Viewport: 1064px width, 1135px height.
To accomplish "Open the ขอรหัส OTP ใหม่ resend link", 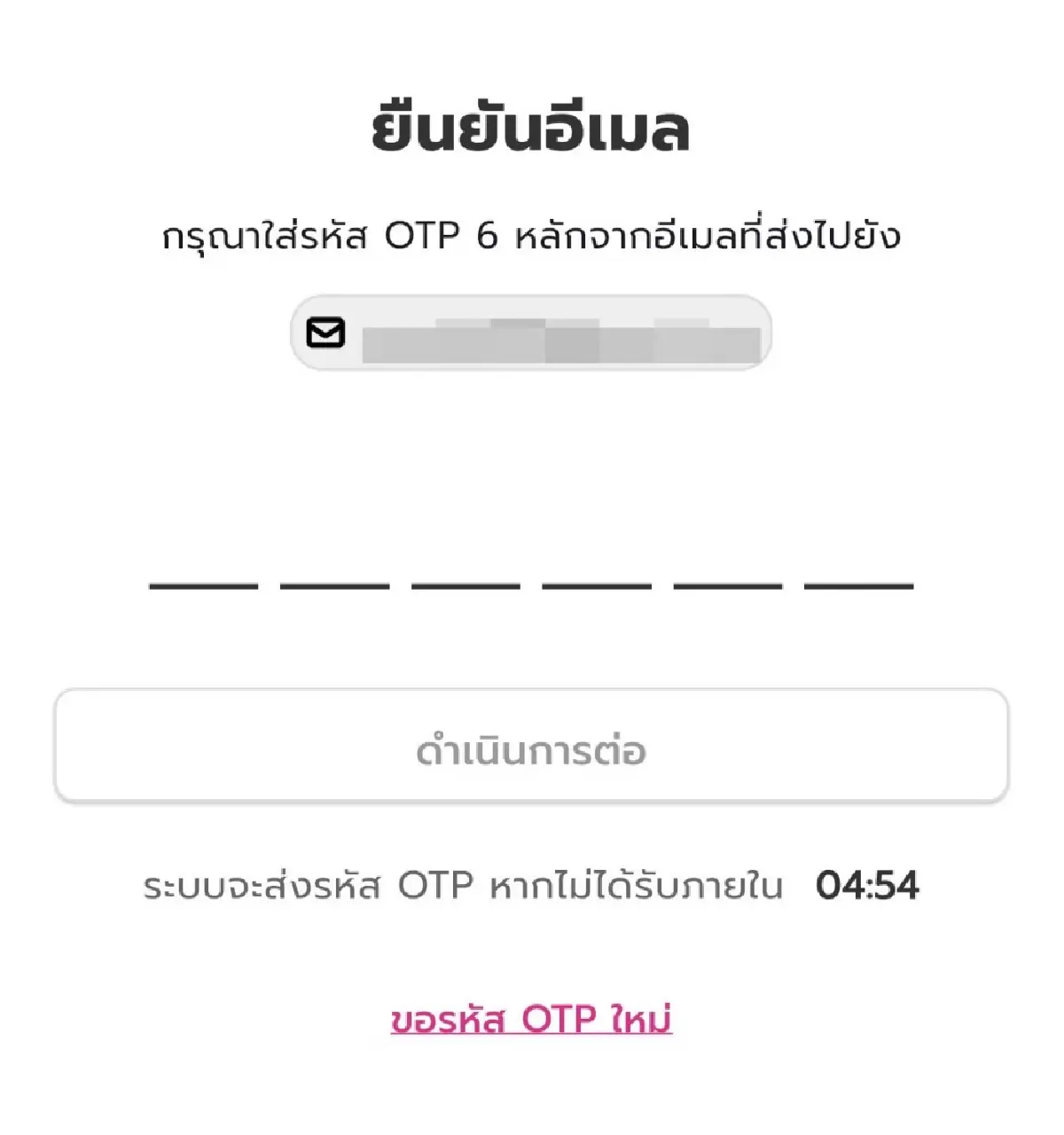I will pos(532,1021).
